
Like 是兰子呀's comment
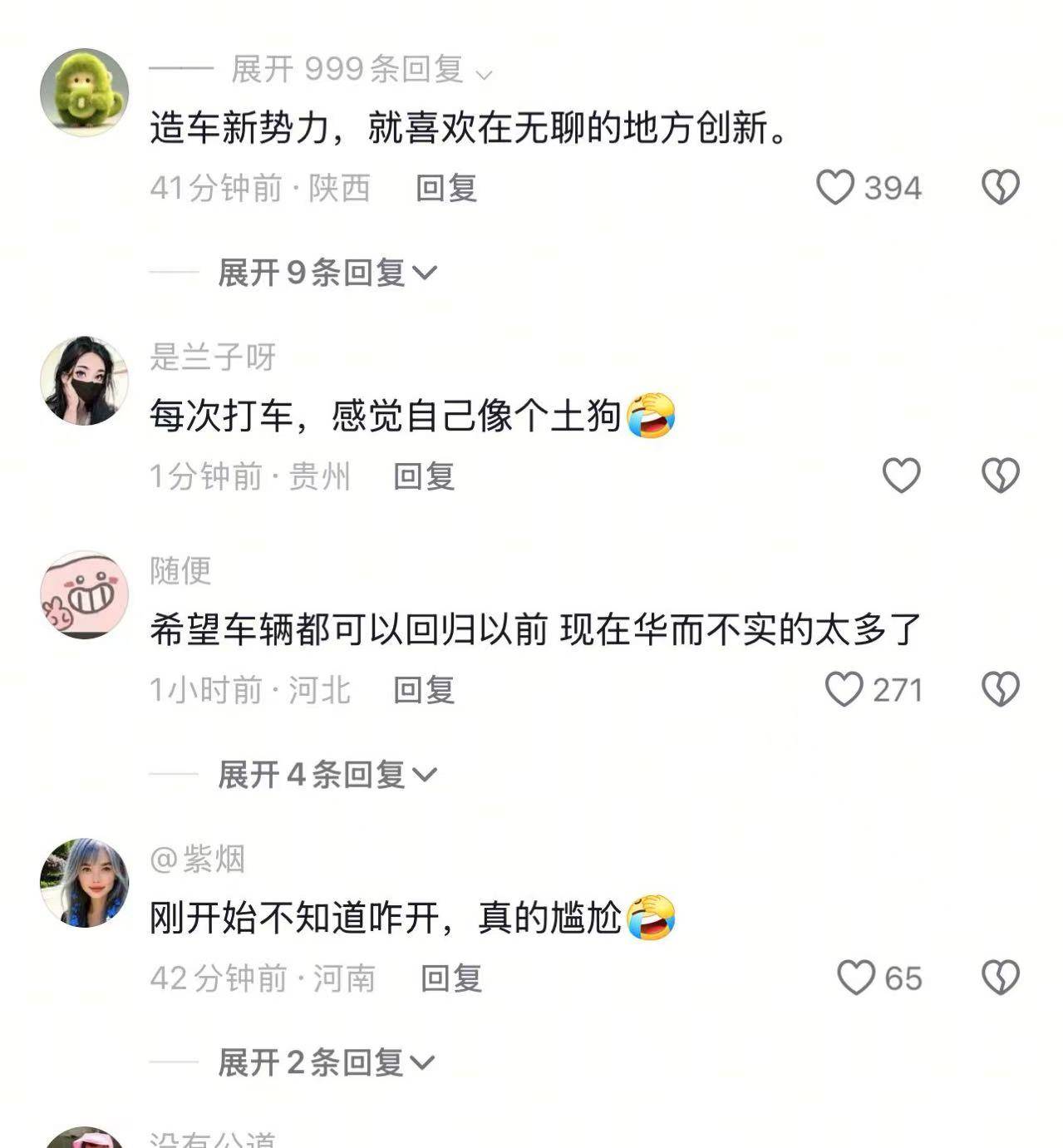point(901,476)
